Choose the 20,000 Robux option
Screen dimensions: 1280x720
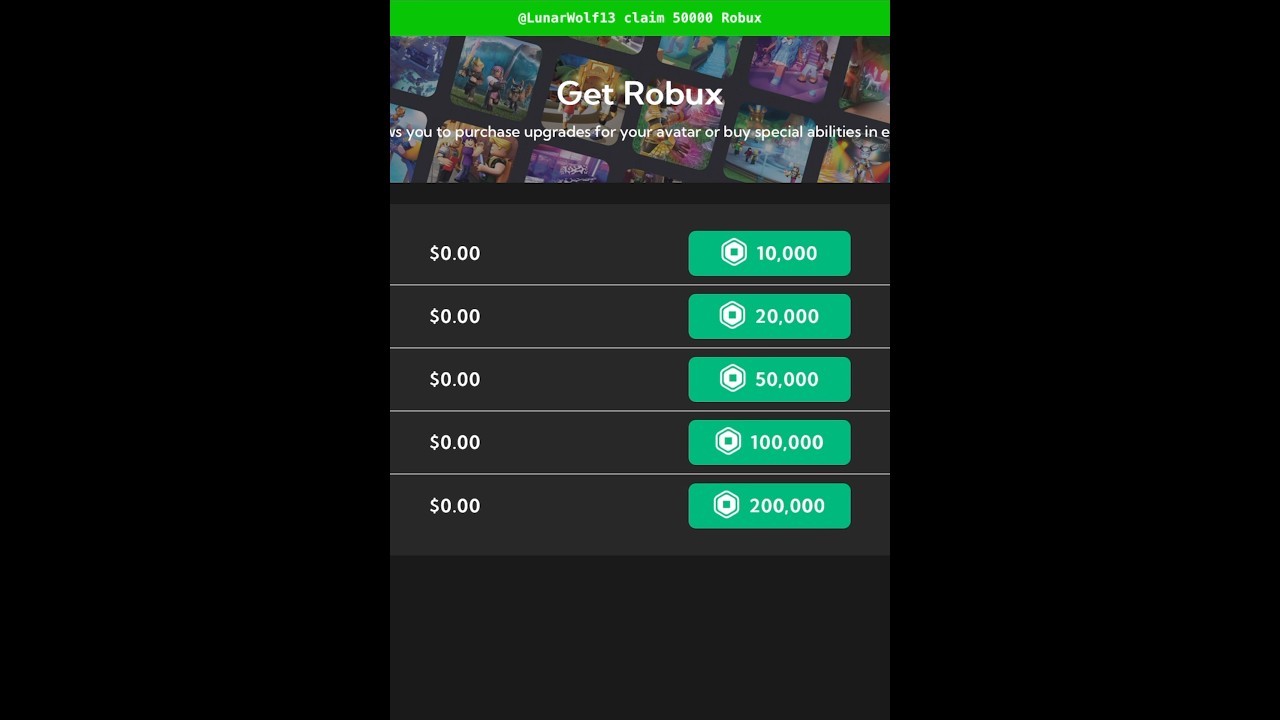click(x=769, y=316)
